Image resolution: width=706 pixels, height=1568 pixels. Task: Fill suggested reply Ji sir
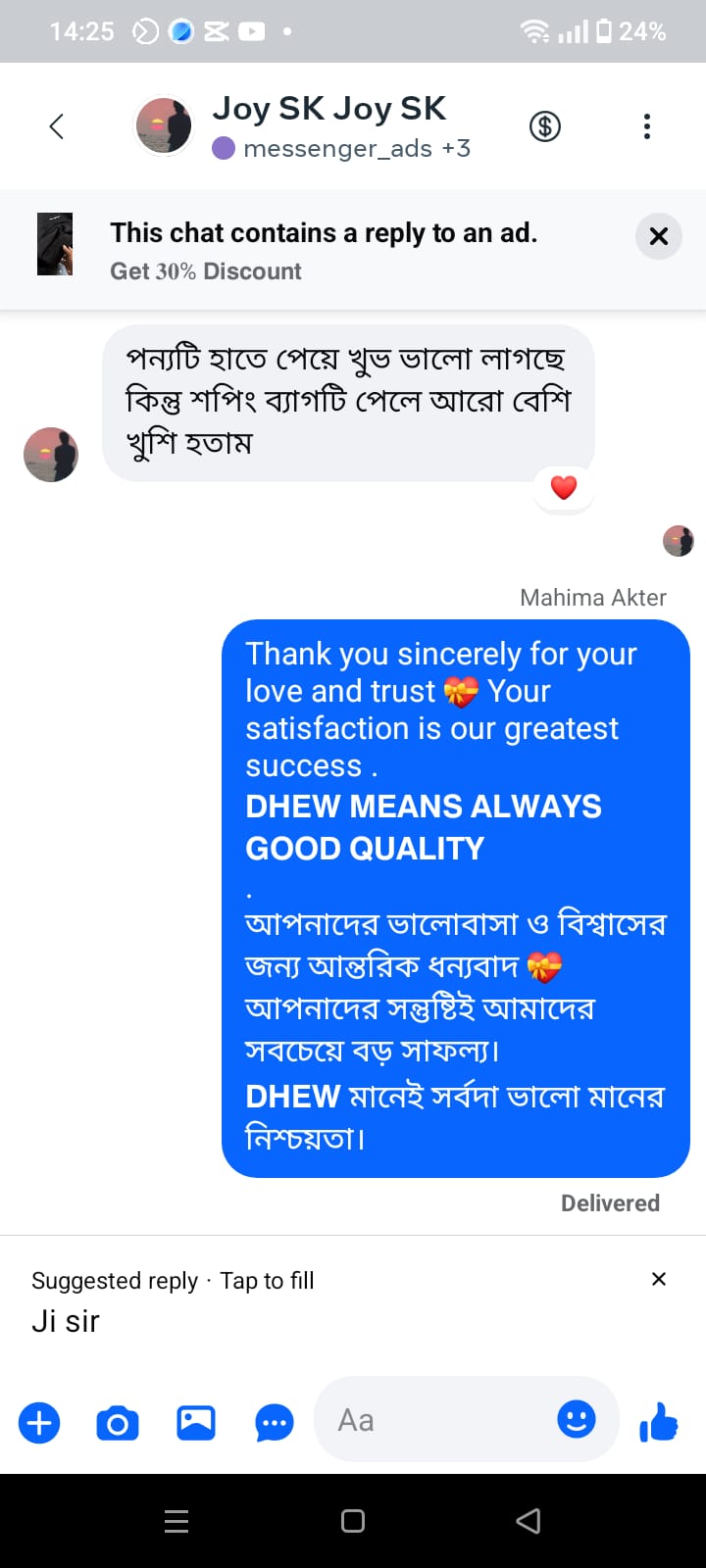pos(66,1321)
